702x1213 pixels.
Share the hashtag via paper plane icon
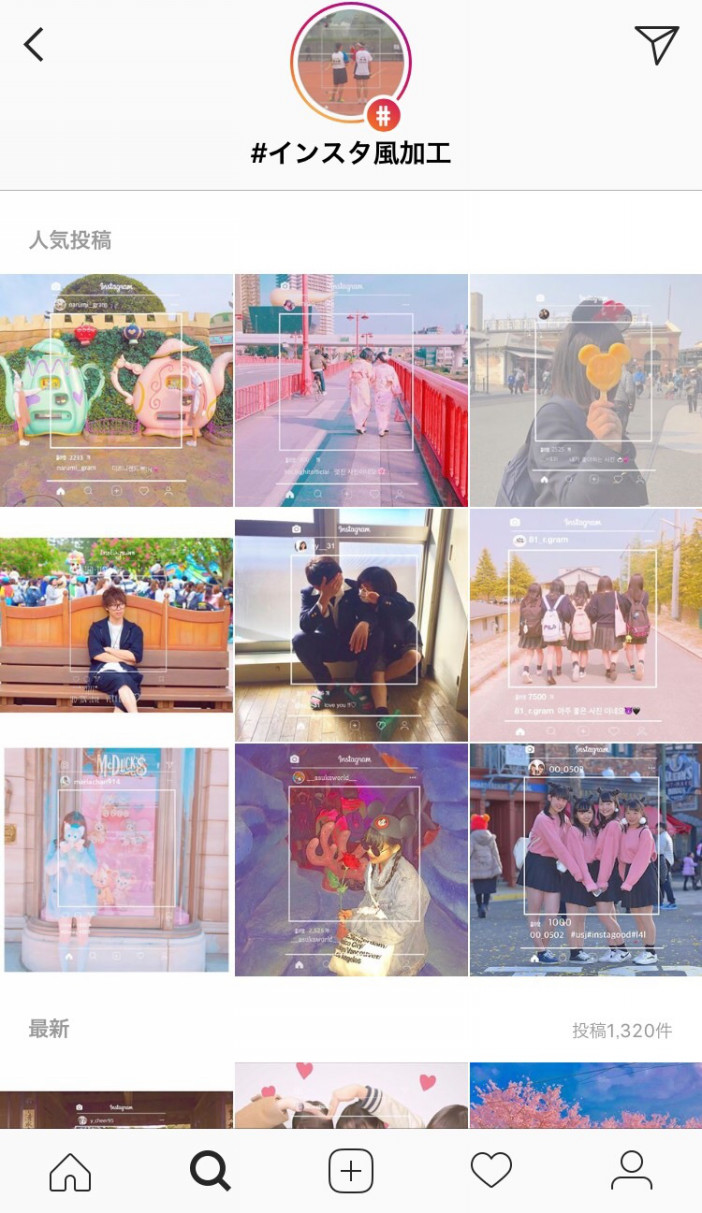(x=656, y=44)
